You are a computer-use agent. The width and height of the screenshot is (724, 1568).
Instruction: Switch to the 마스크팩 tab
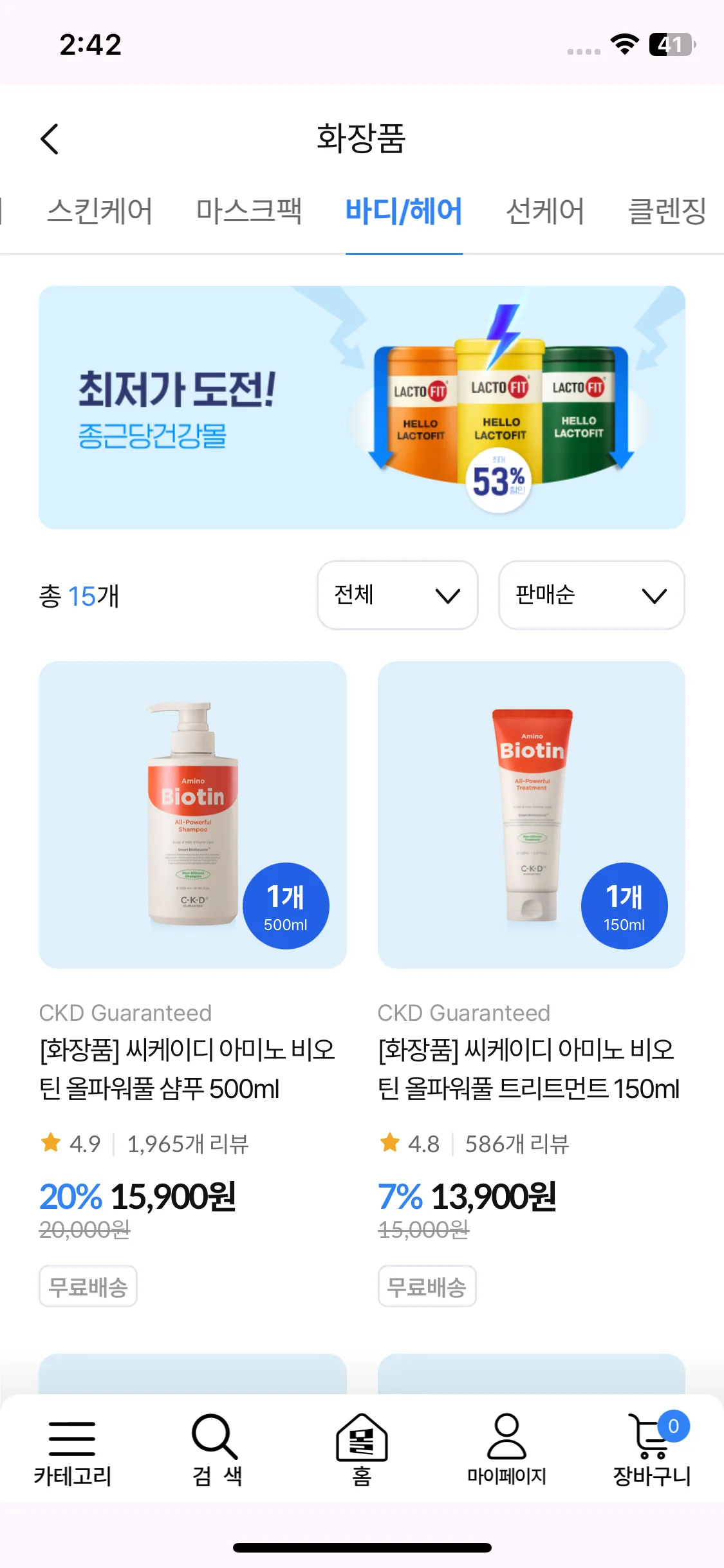(x=248, y=211)
